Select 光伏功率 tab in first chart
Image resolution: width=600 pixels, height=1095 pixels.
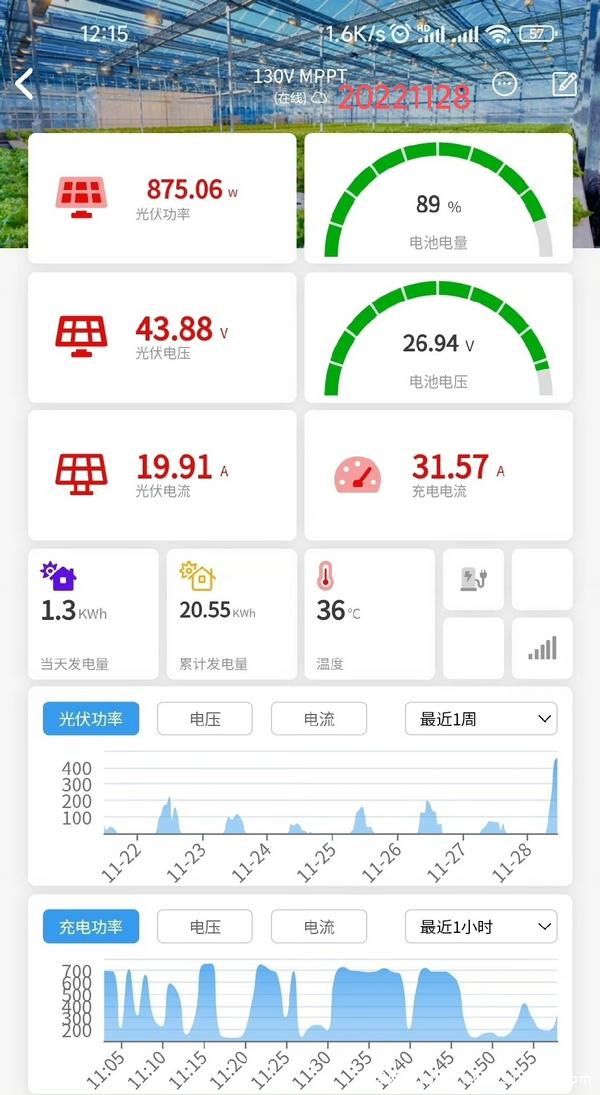[x=91, y=718]
